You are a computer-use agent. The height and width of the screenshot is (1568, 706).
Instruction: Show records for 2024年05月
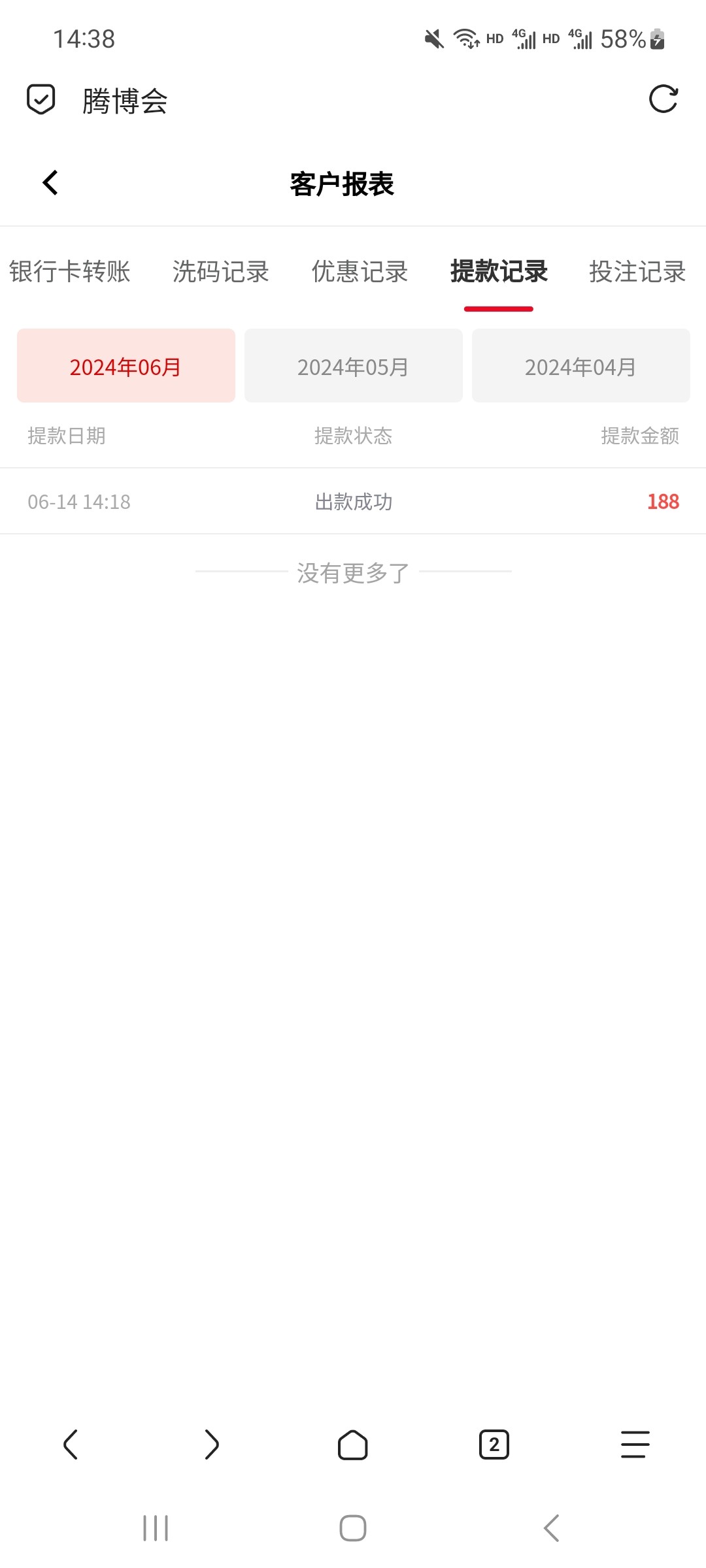point(353,366)
